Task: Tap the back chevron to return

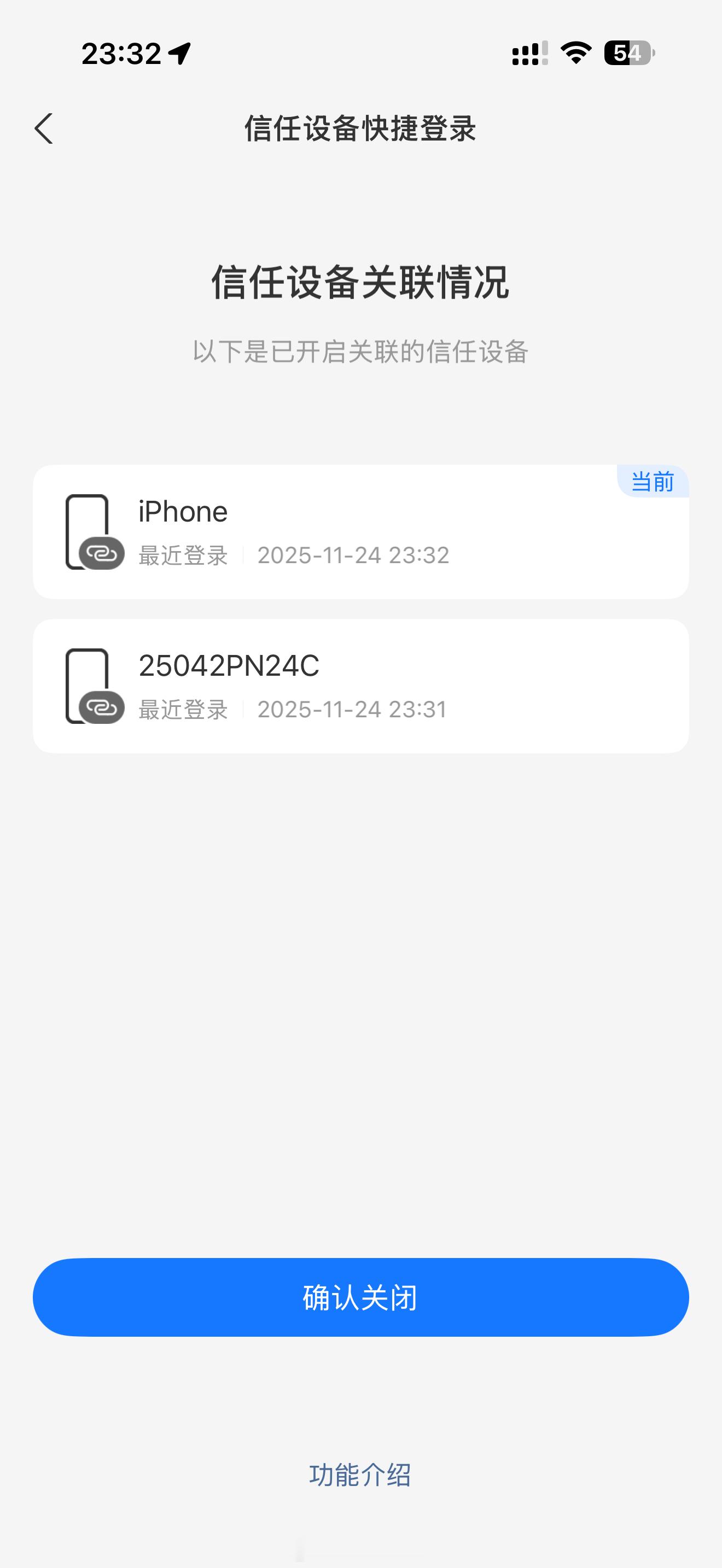Action: coord(43,130)
